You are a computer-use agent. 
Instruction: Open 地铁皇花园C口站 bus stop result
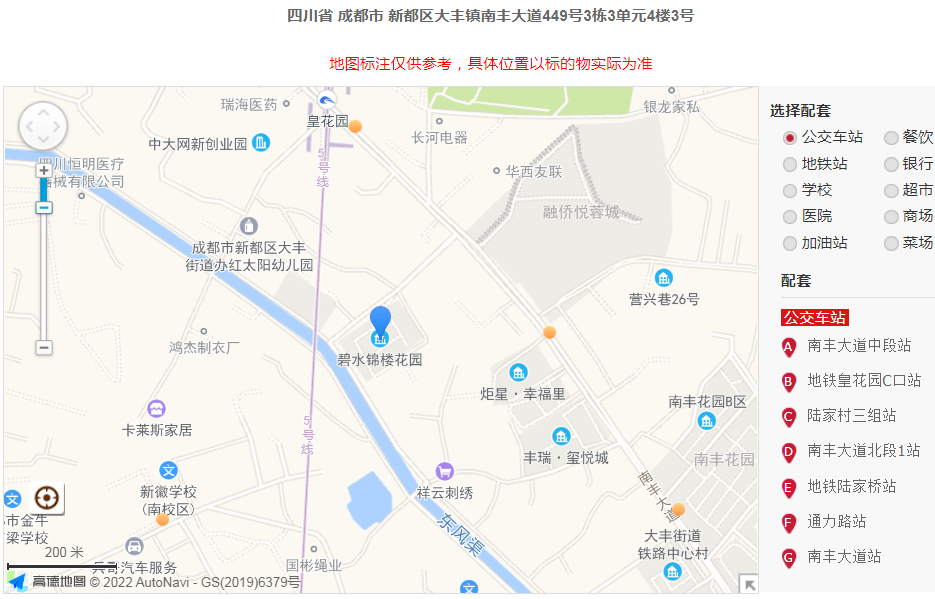point(863,381)
